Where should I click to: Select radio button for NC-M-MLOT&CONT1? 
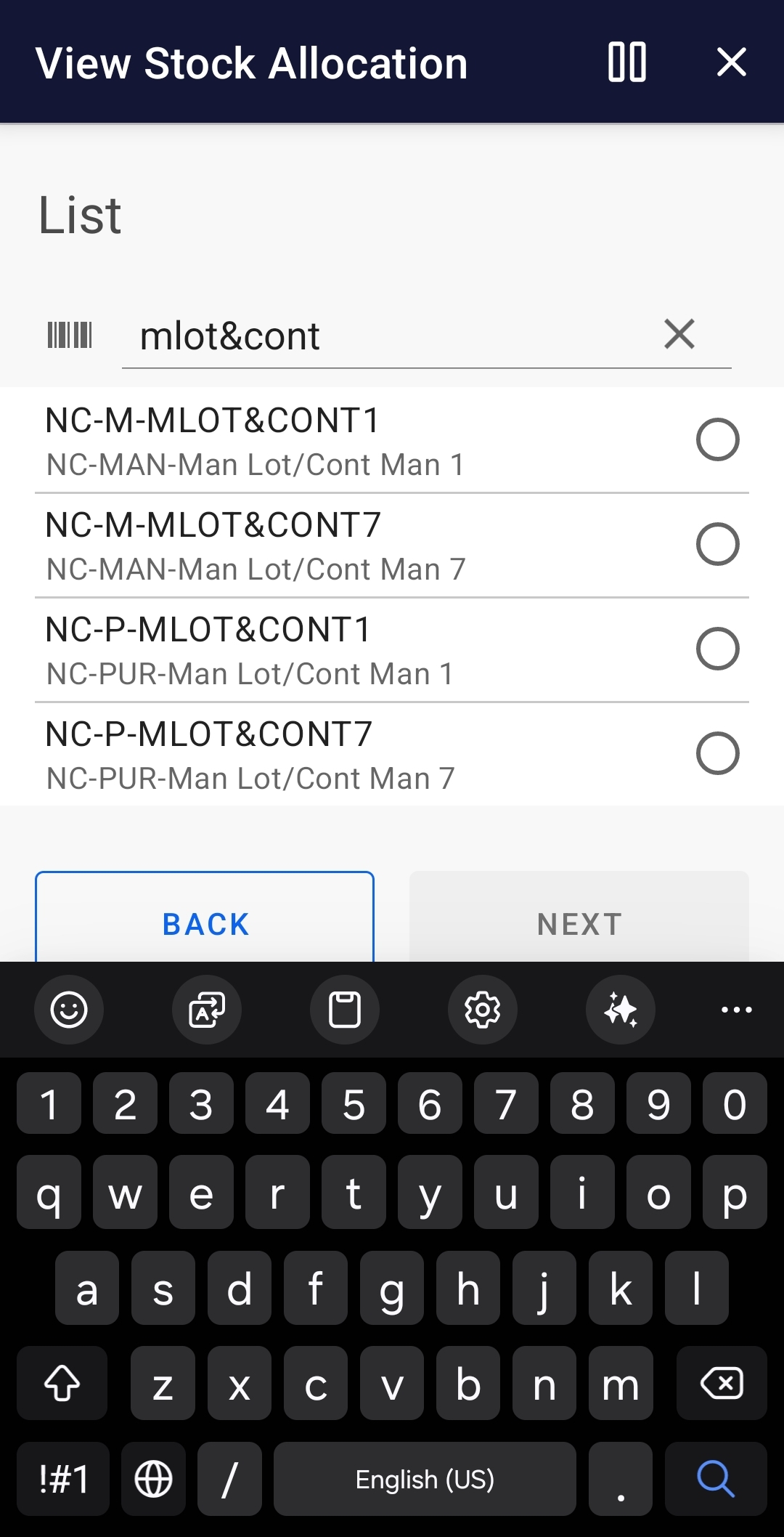718,439
